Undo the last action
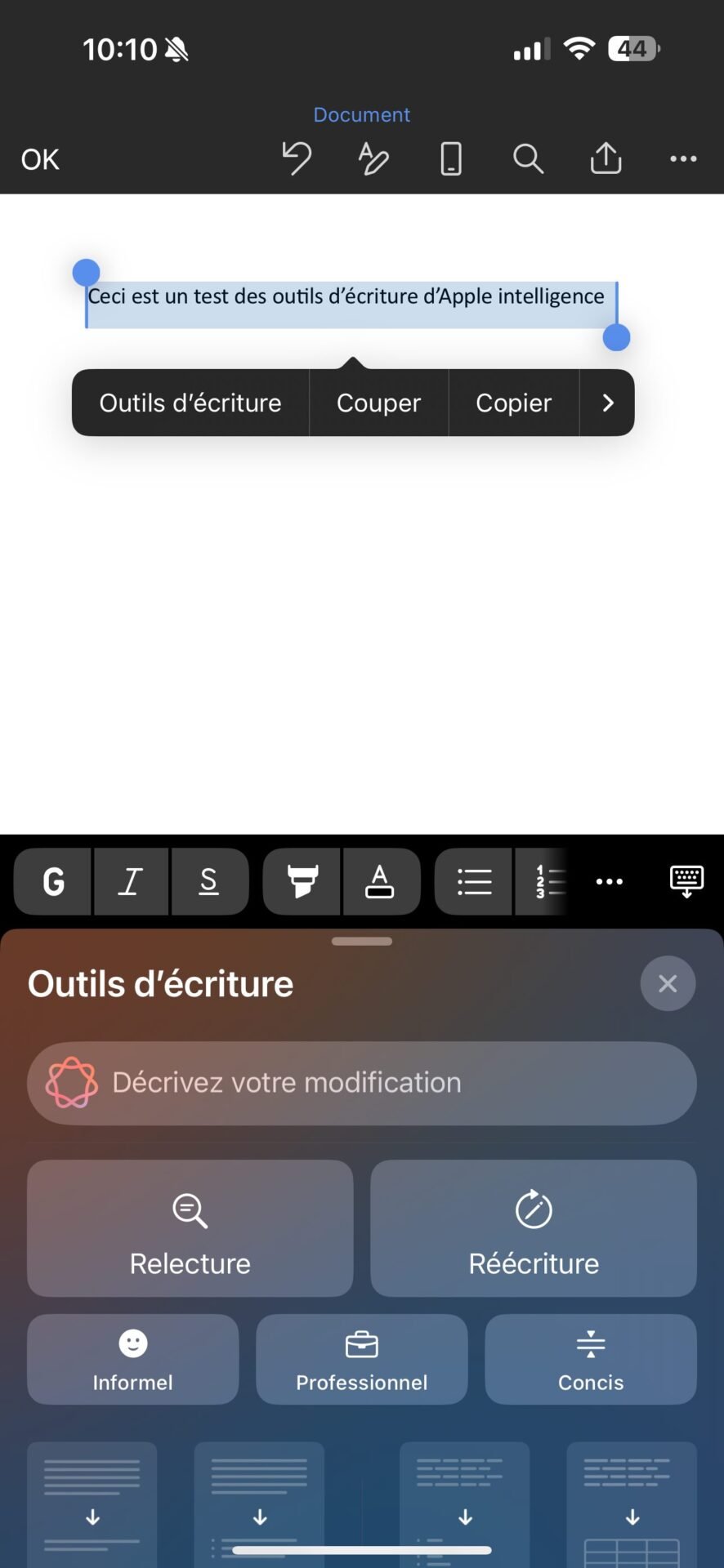This screenshot has height=1568, width=724. tap(297, 158)
